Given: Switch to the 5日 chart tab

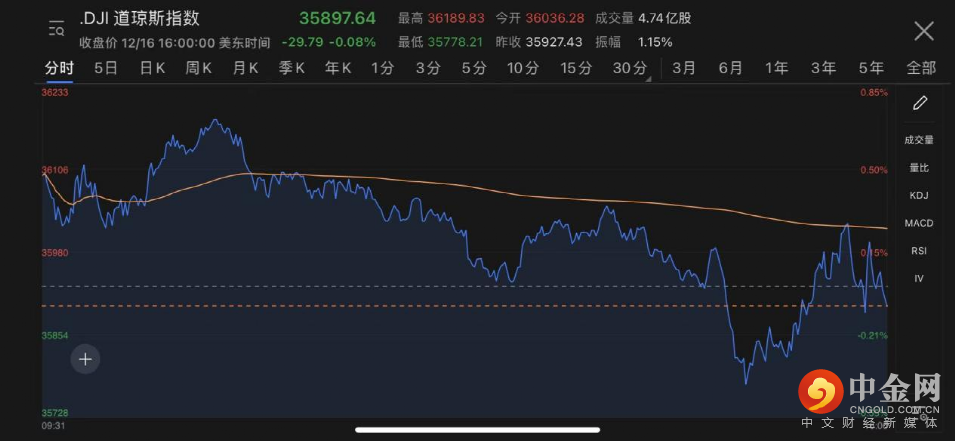Looking at the screenshot, I should click(x=105, y=68).
